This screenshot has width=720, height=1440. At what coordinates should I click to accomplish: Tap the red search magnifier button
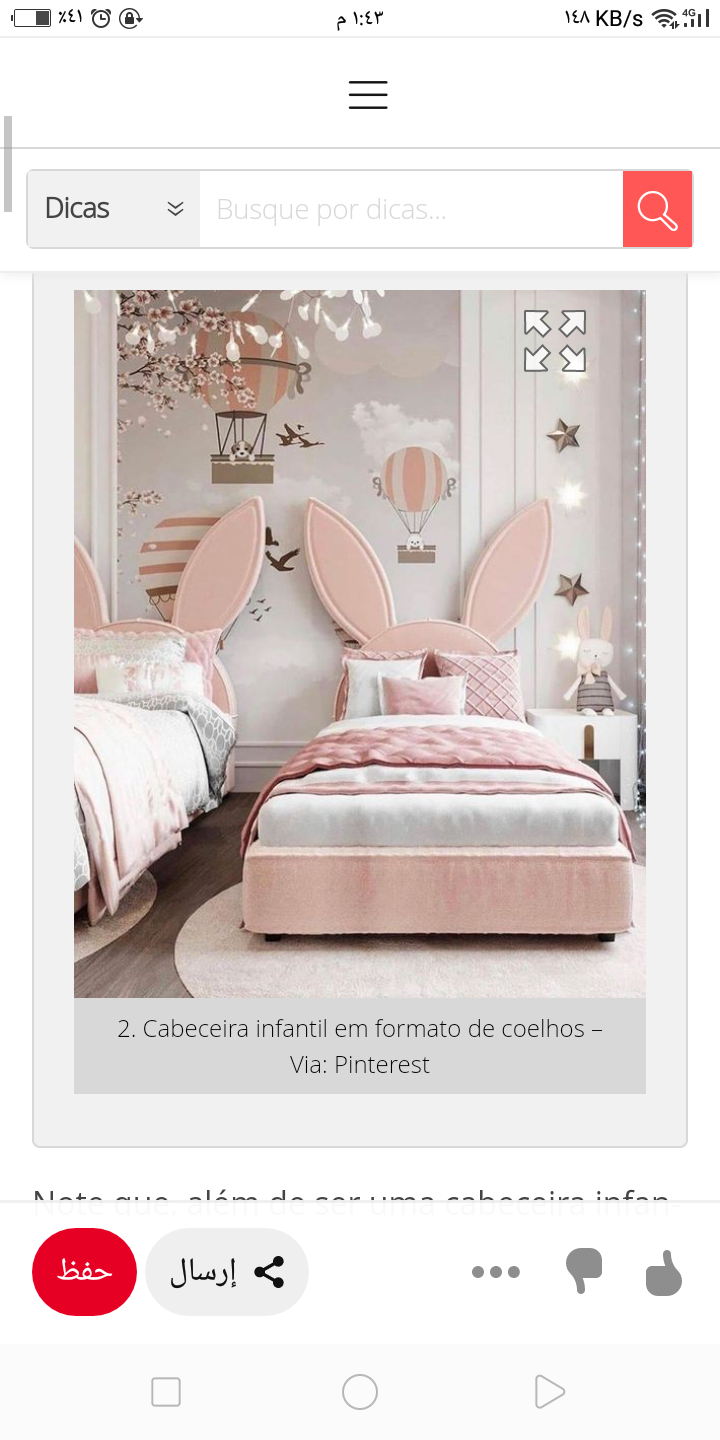pos(657,209)
